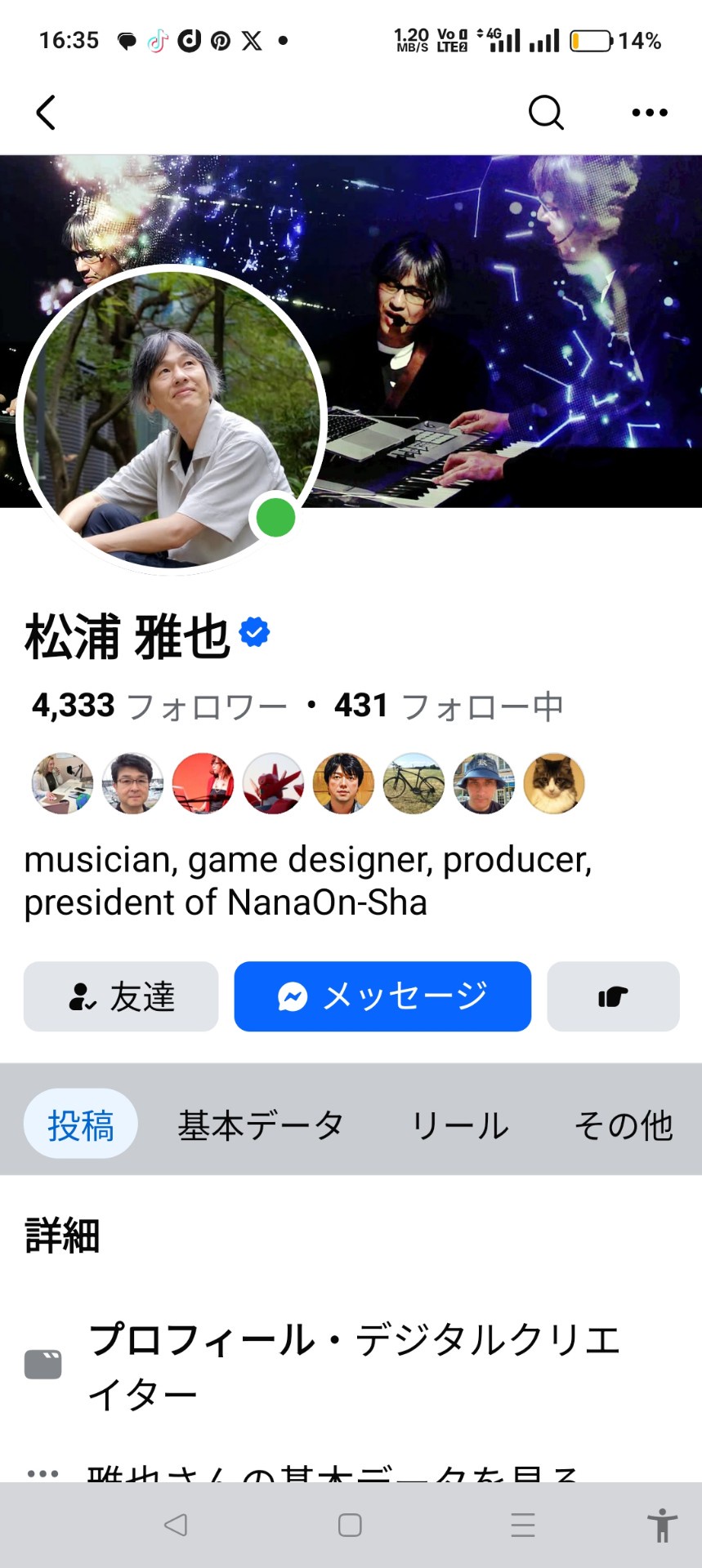Send a message via メッセージ button

point(382,996)
